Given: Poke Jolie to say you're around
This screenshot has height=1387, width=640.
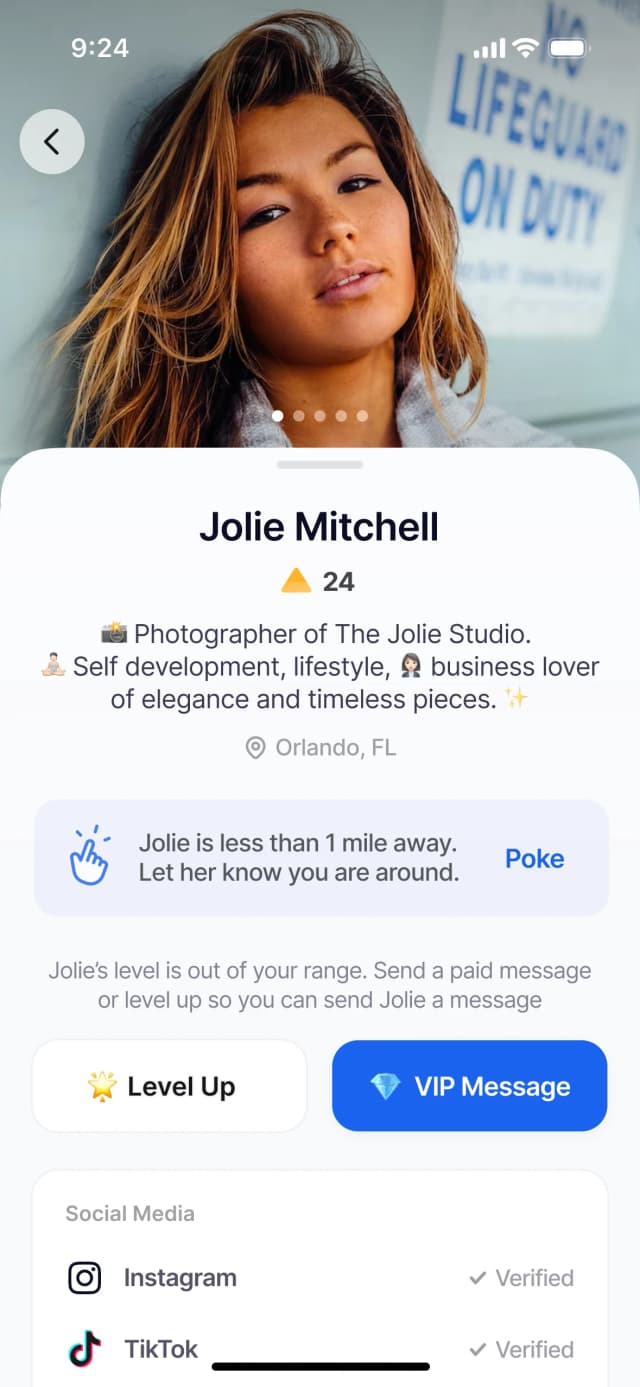Looking at the screenshot, I should click(534, 859).
